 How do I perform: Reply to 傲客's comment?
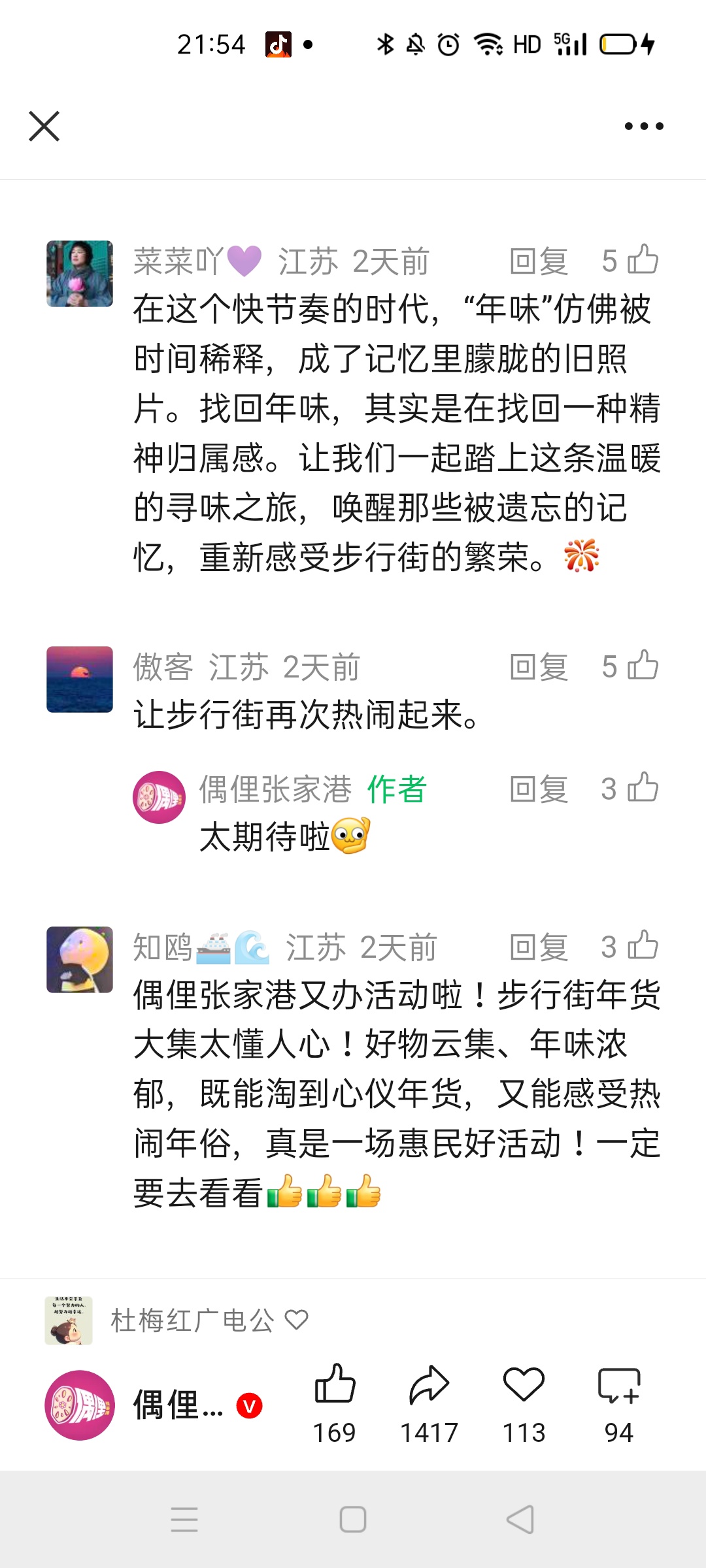[x=539, y=667]
